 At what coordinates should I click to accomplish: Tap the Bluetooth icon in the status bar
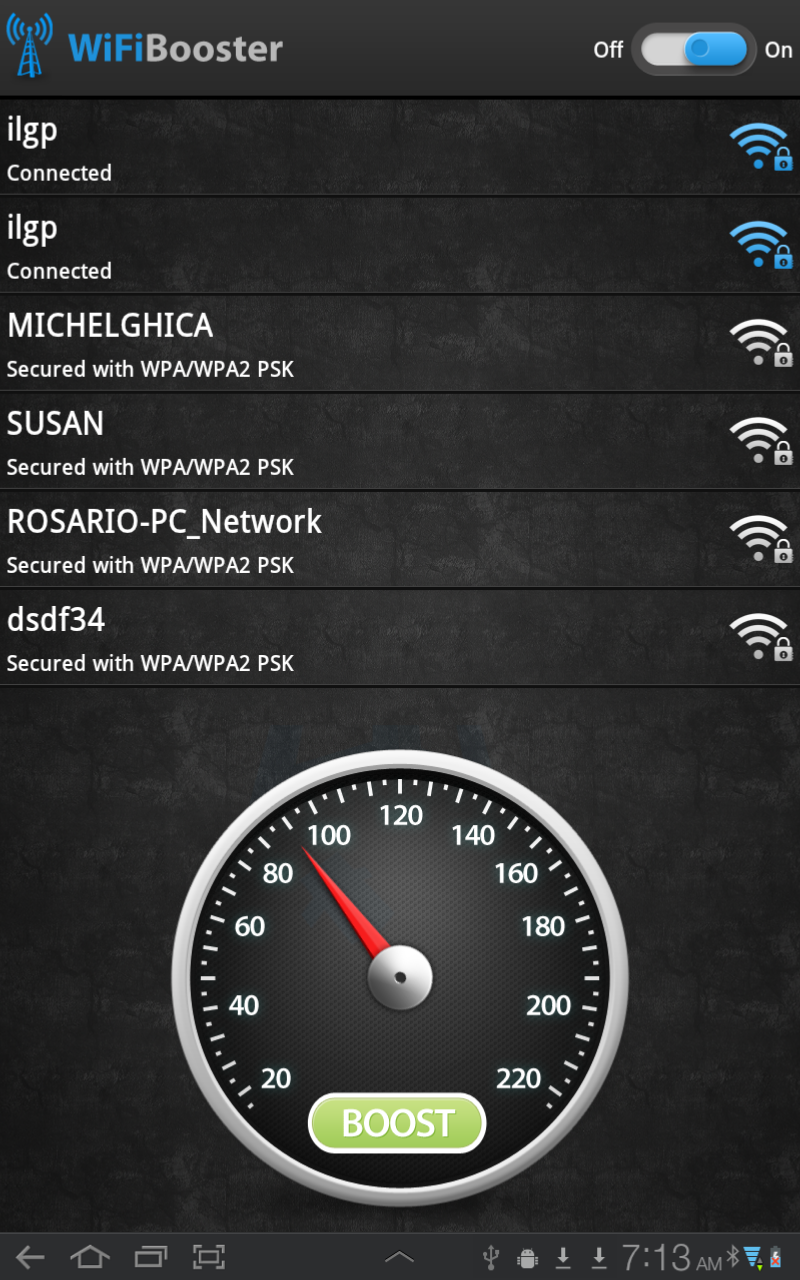tap(733, 1256)
